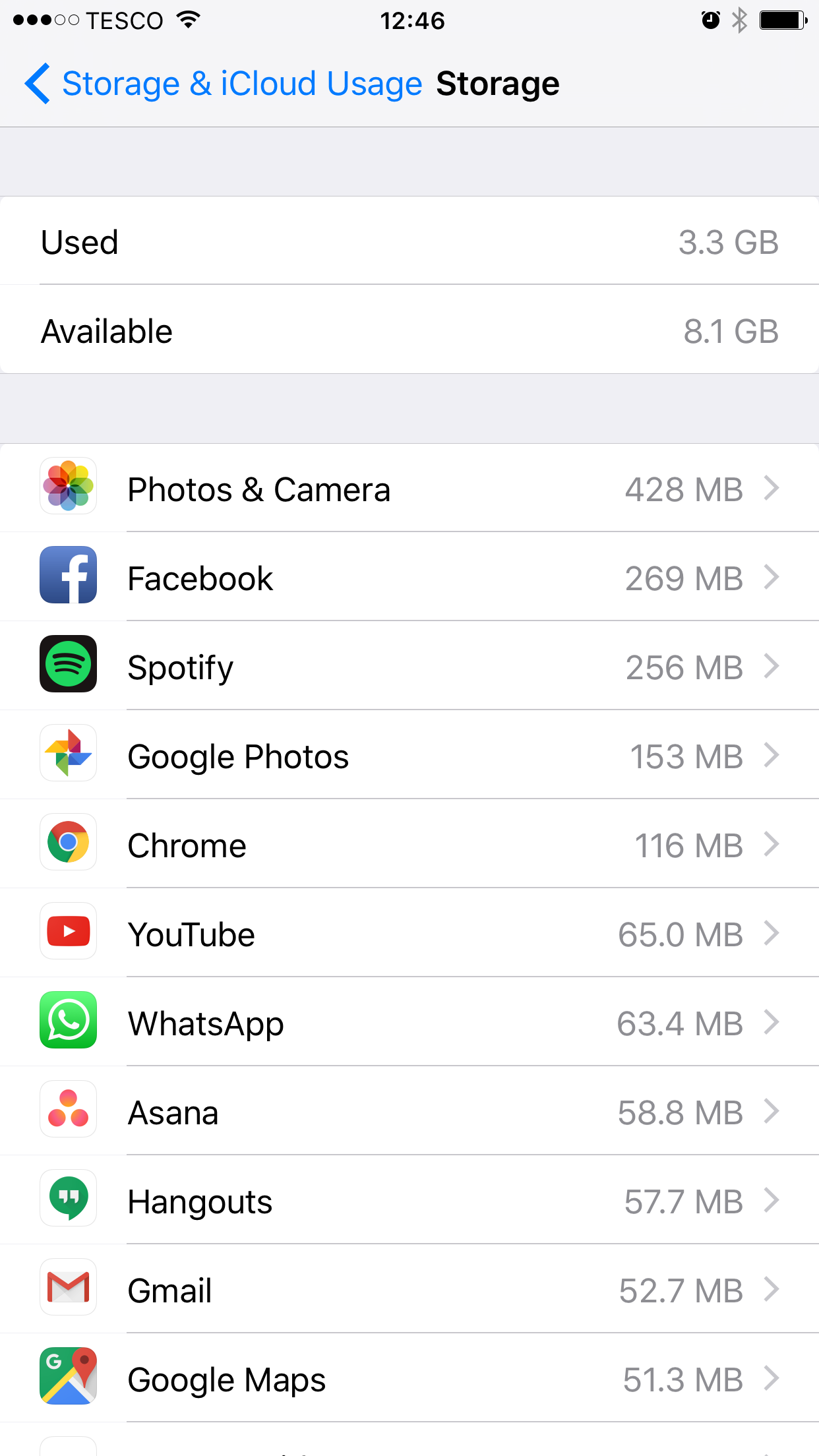The image size is (819, 1456).
Task: View Spotify storage usage
Action: (x=409, y=666)
